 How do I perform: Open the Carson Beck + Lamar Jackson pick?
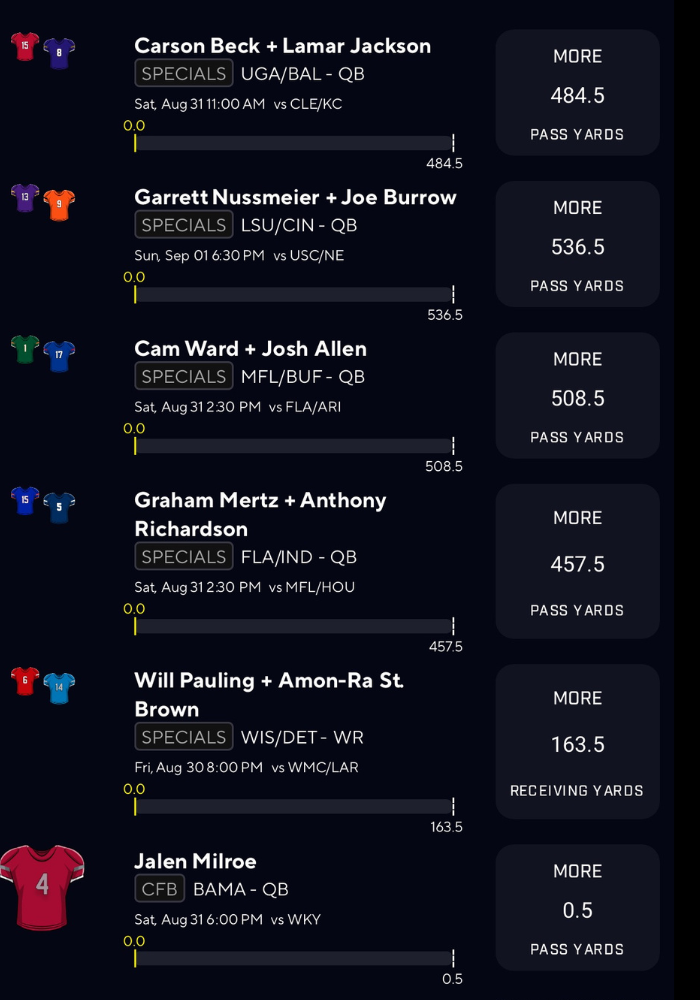pyautogui.click(x=283, y=46)
